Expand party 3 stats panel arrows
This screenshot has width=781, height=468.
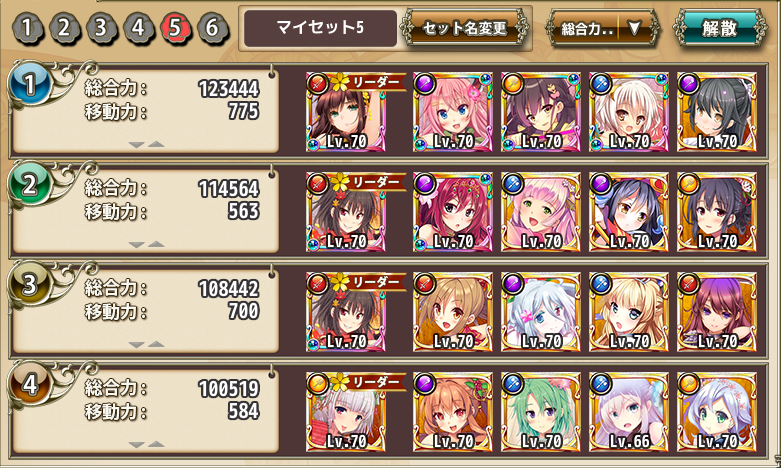(146, 344)
